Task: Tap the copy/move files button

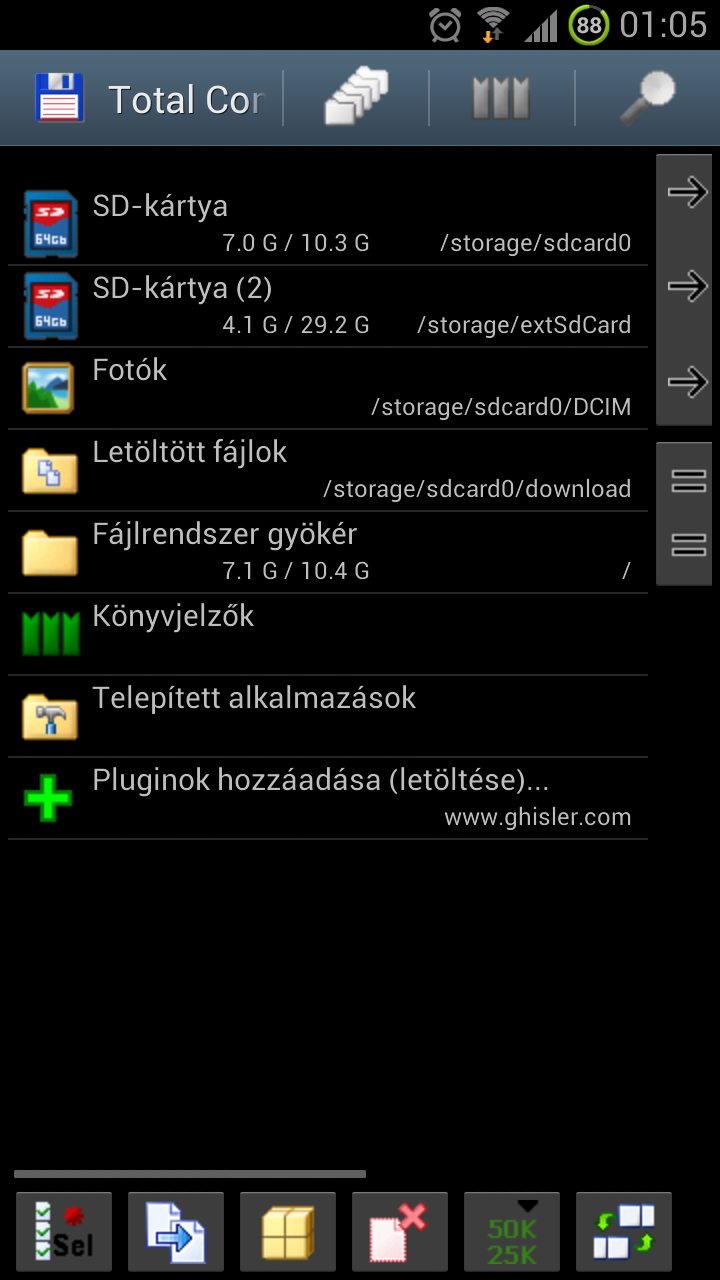Action: (x=176, y=1232)
